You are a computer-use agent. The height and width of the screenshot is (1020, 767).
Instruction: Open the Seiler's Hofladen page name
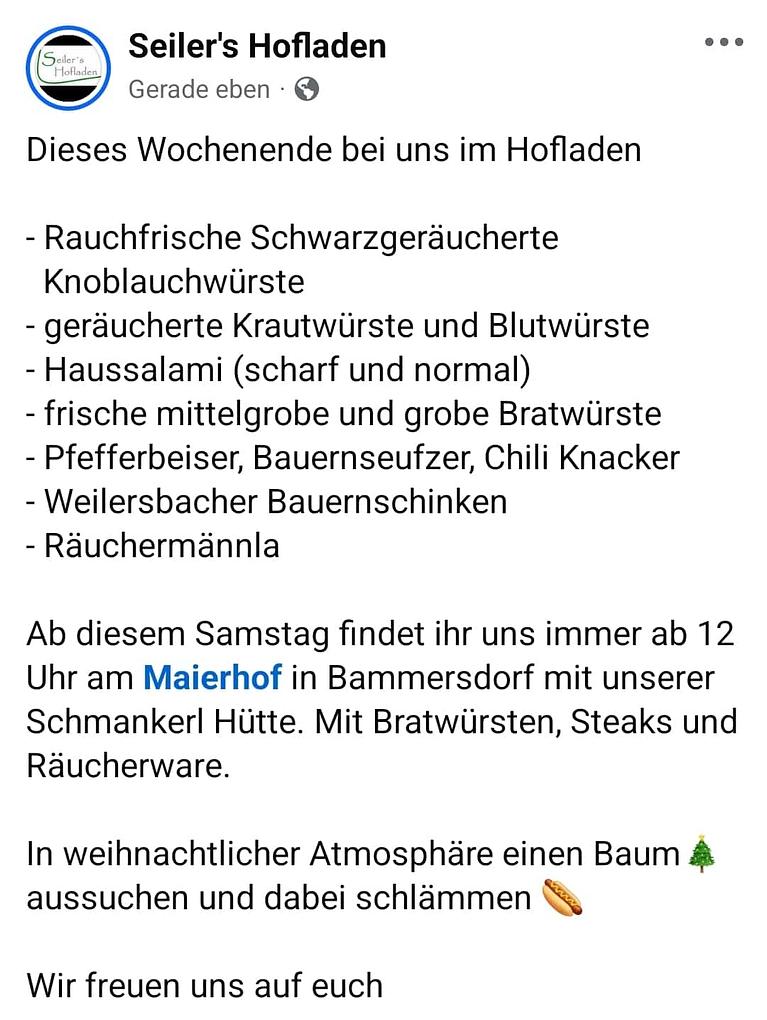[257, 45]
